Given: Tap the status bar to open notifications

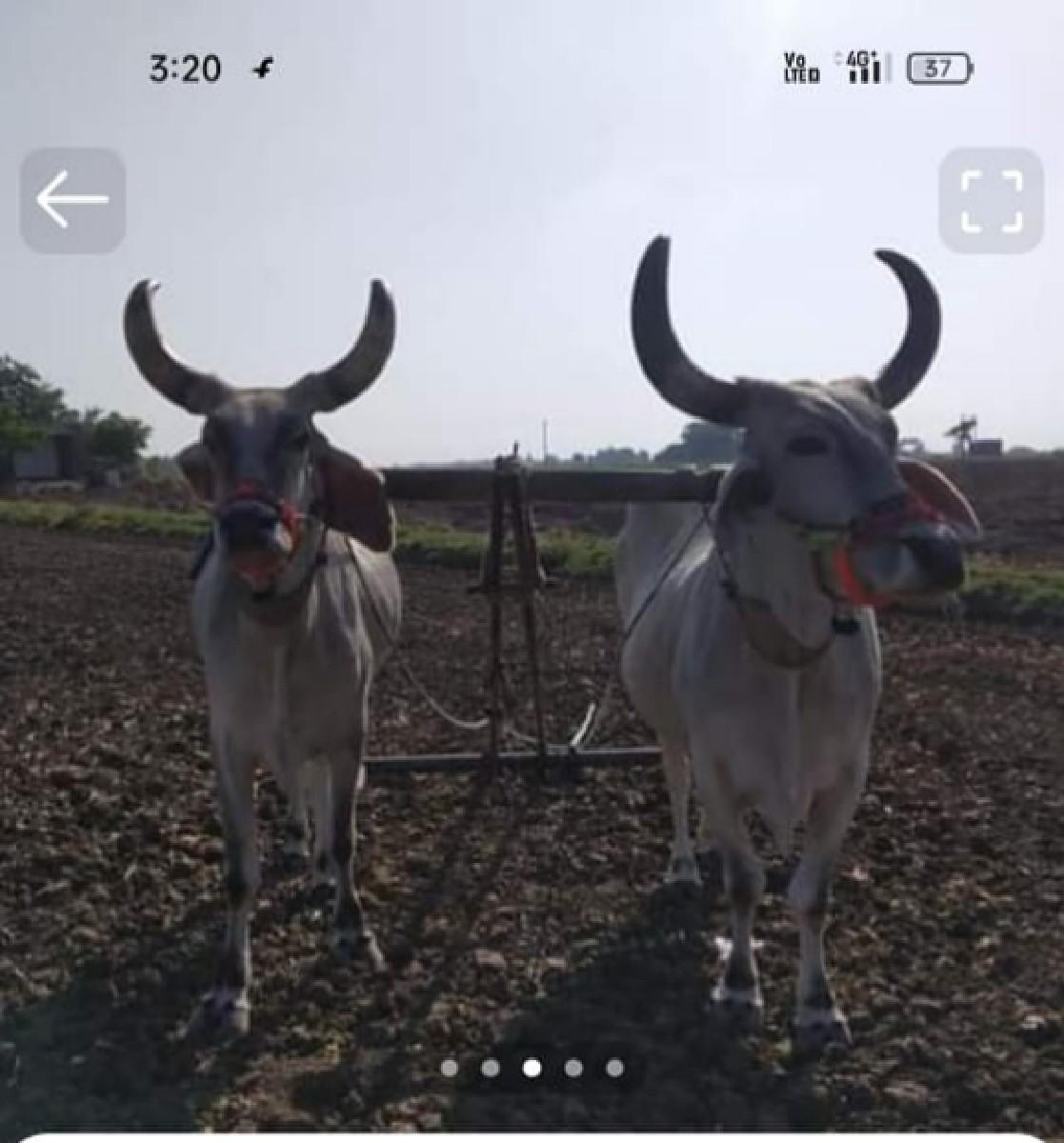Looking at the screenshot, I should (532, 67).
